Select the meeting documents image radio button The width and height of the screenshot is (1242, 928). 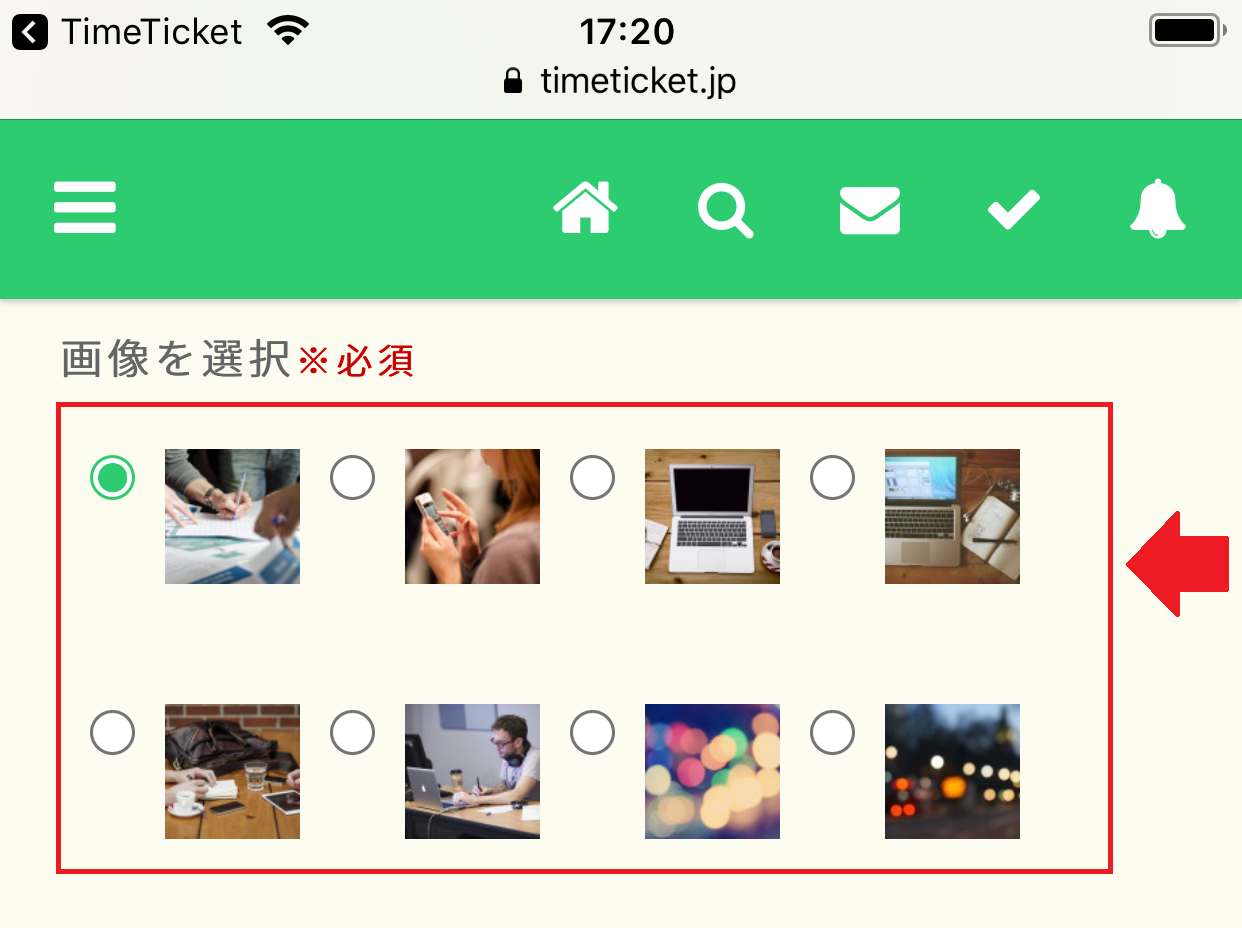[112, 478]
